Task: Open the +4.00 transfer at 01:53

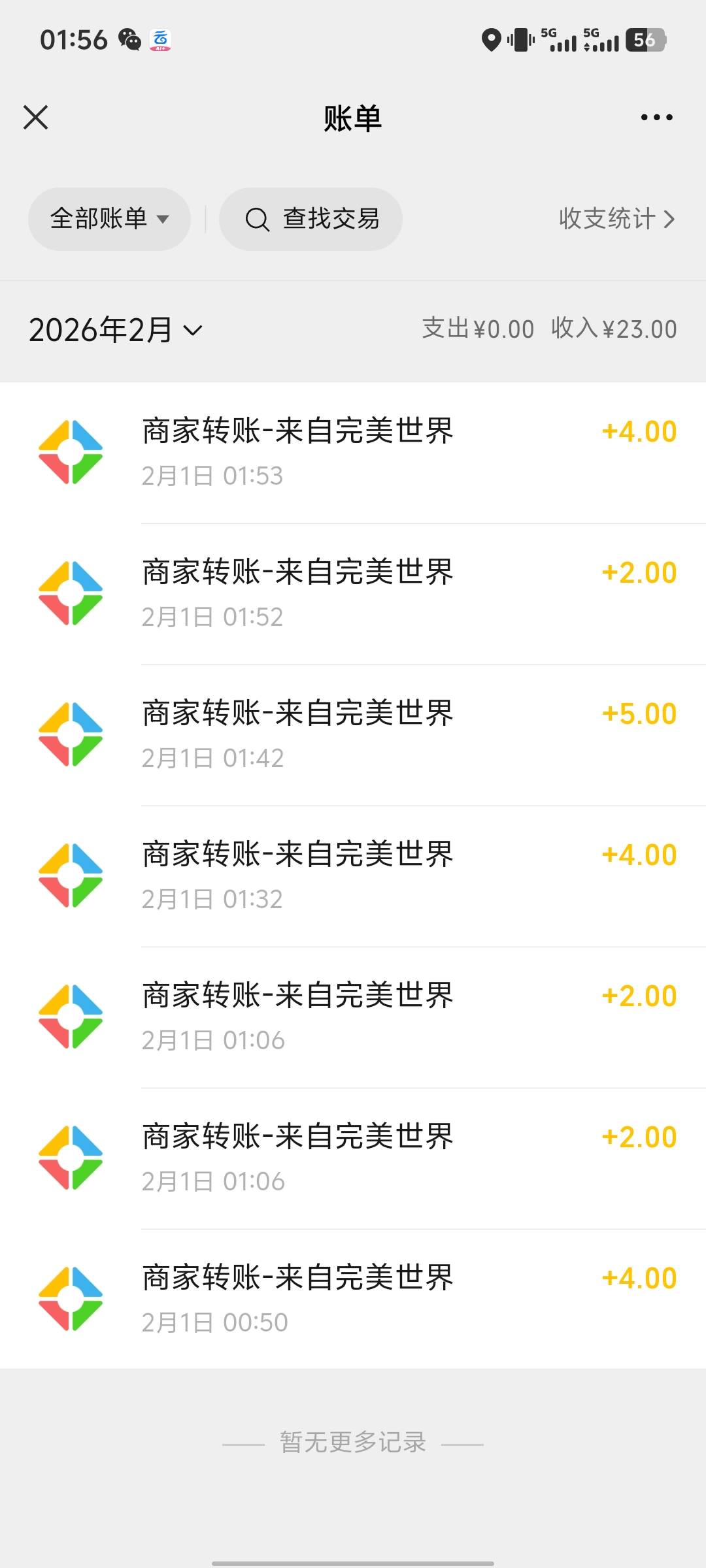Action: [353, 452]
